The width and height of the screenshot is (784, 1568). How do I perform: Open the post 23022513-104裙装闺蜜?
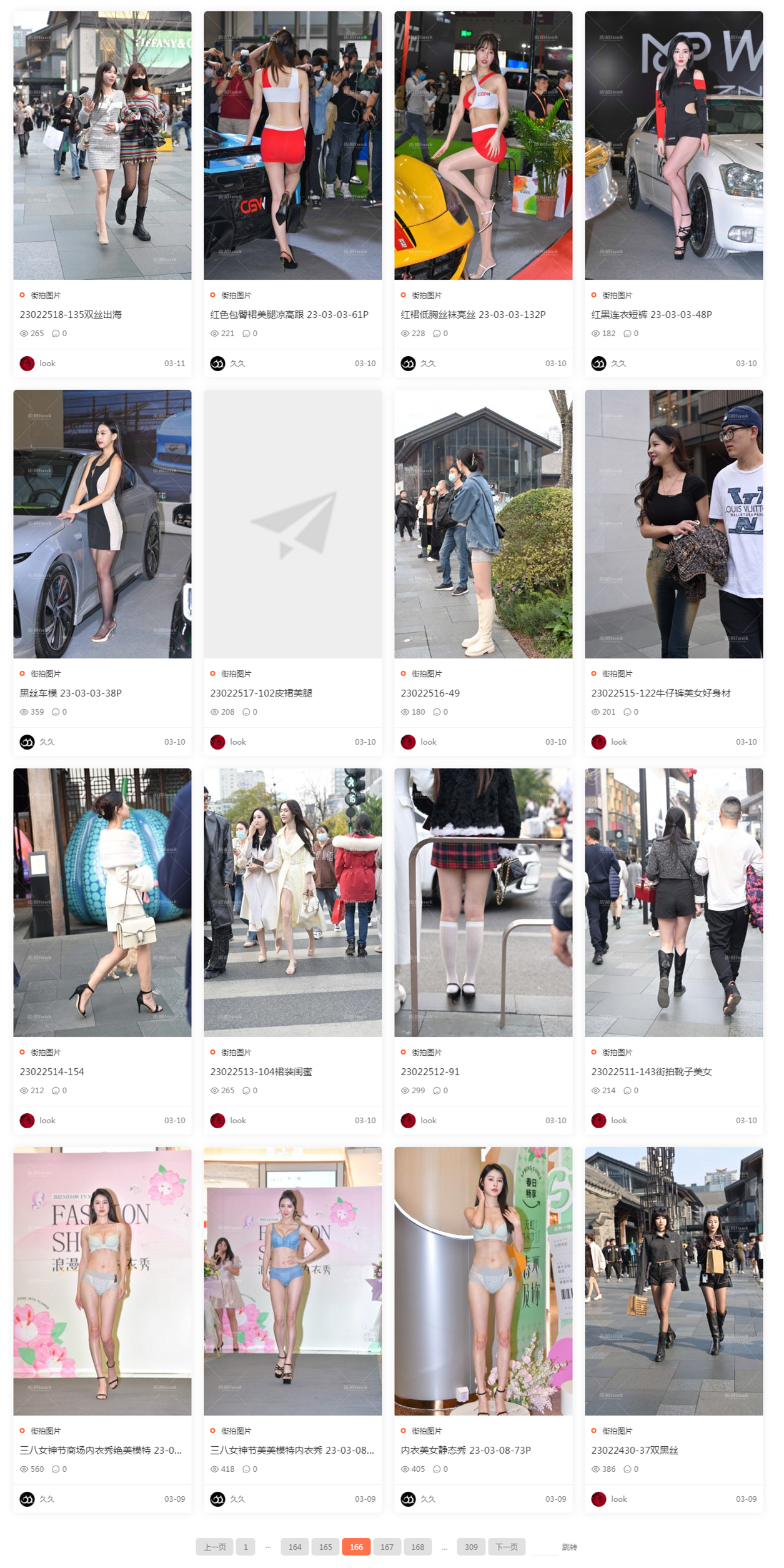click(x=261, y=1072)
